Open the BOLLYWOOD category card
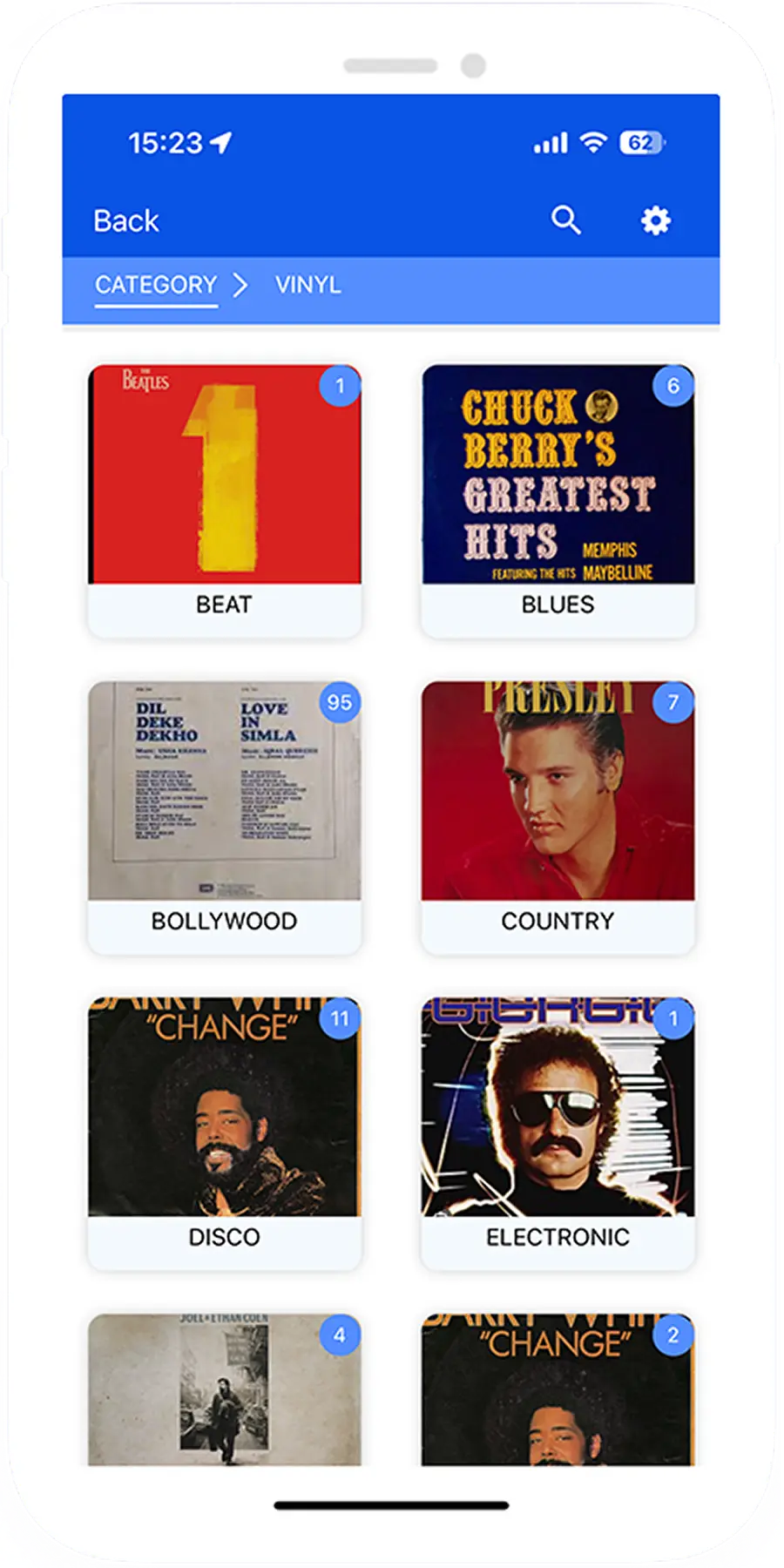The width and height of the screenshot is (784, 1568). pos(225,815)
